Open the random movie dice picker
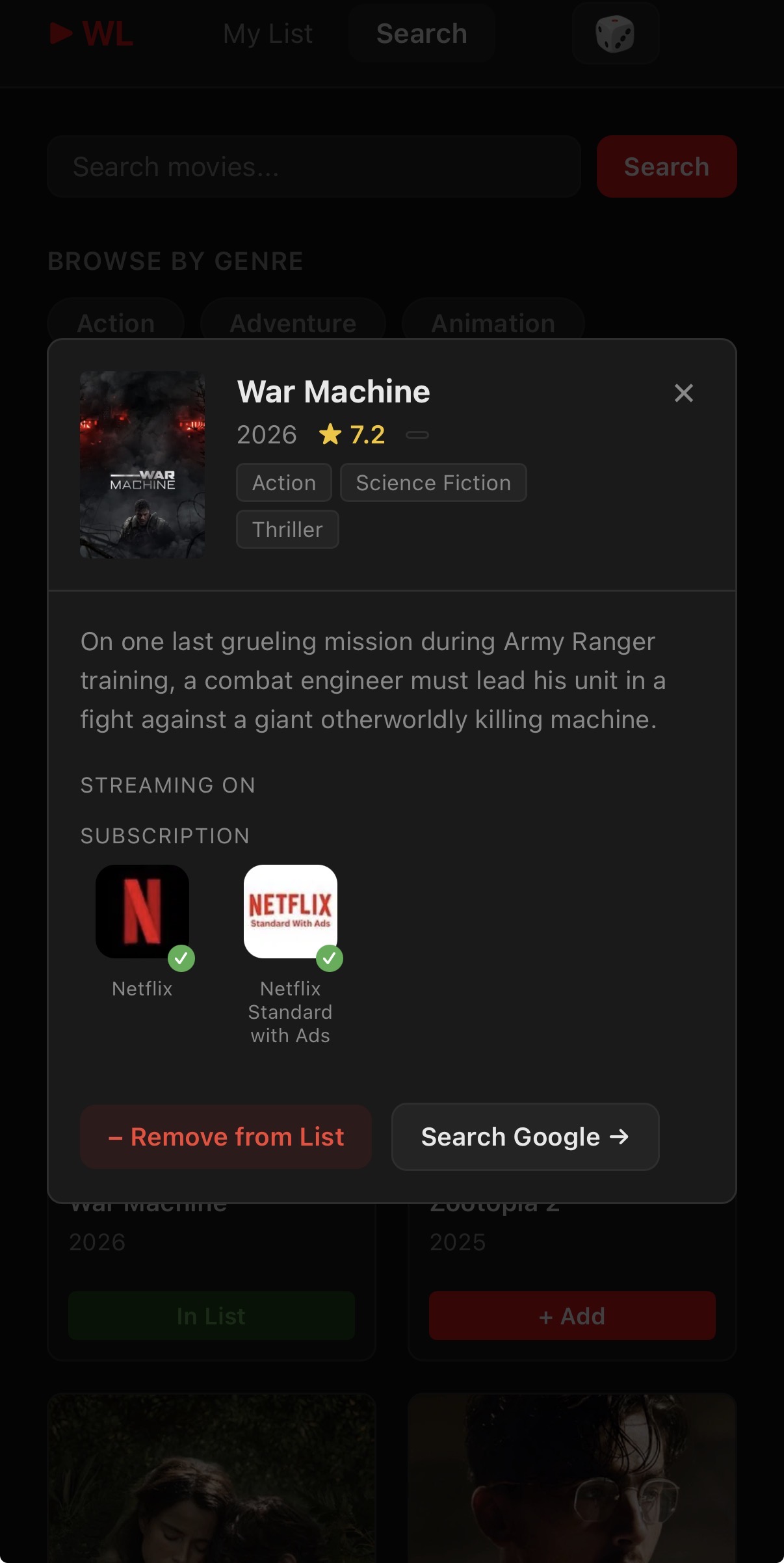The width and height of the screenshot is (784, 1563). (x=614, y=33)
